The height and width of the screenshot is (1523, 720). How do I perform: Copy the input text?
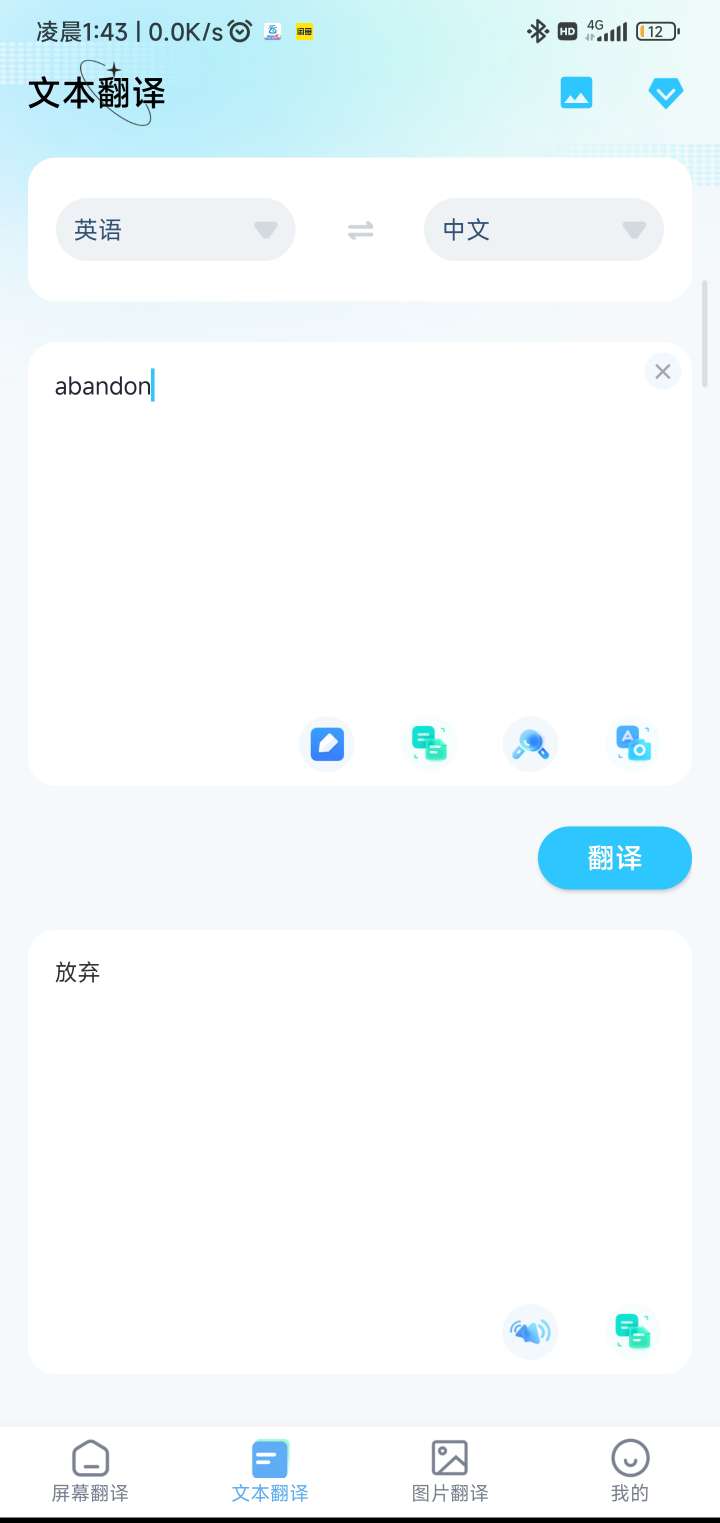coord(429,744)
